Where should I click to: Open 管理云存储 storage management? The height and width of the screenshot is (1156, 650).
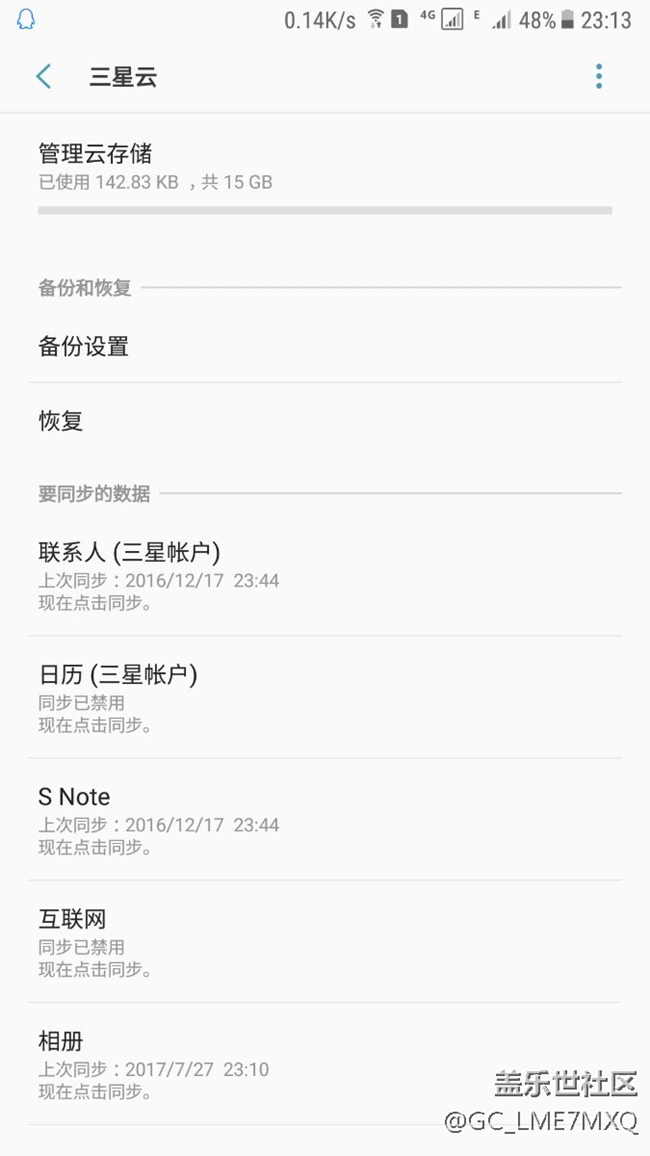point(325,178)
